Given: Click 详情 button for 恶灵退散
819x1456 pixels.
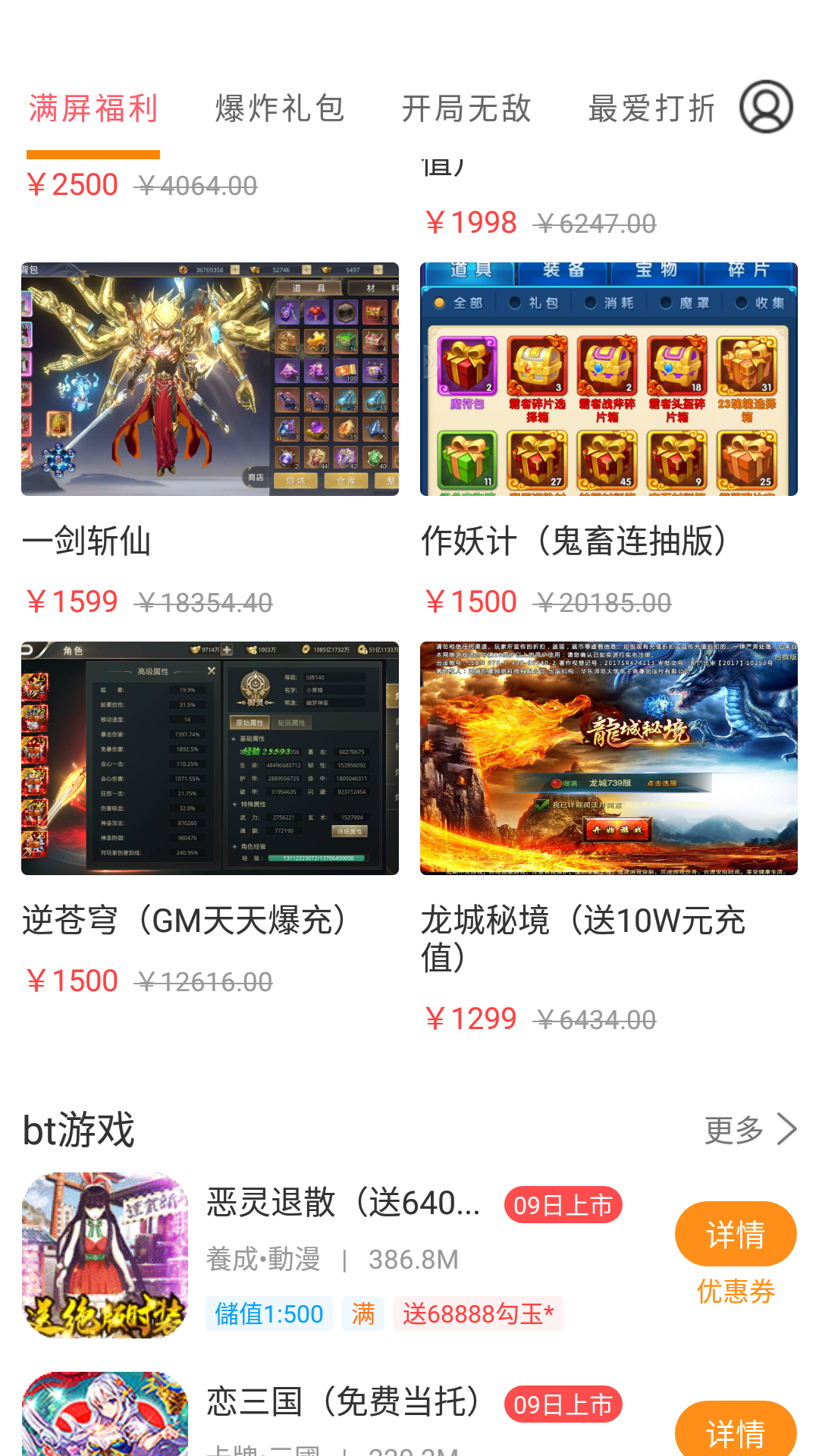Looking at the screenshot, I should click(736, 1234).
